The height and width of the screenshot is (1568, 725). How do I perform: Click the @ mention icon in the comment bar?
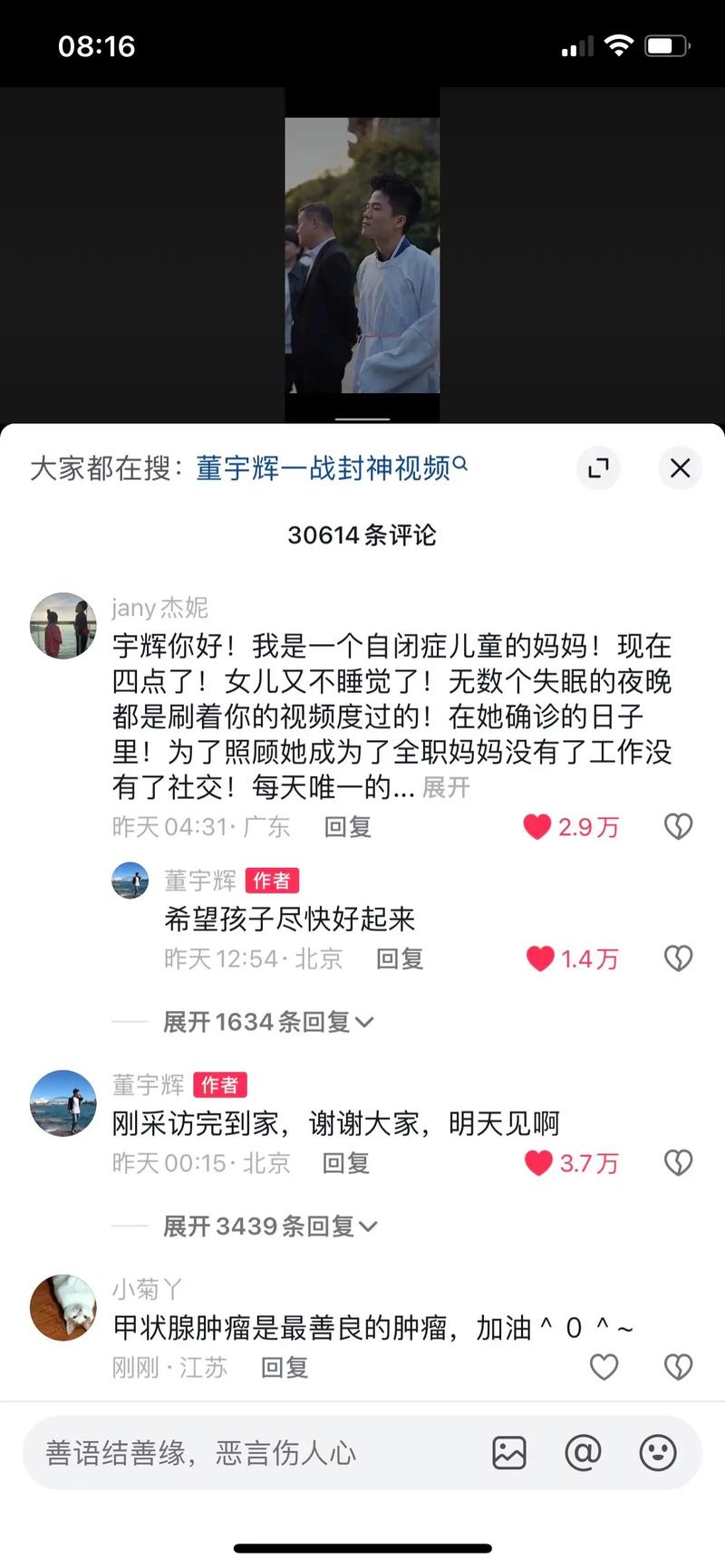pyautogui.click(x=583, y=1452)
